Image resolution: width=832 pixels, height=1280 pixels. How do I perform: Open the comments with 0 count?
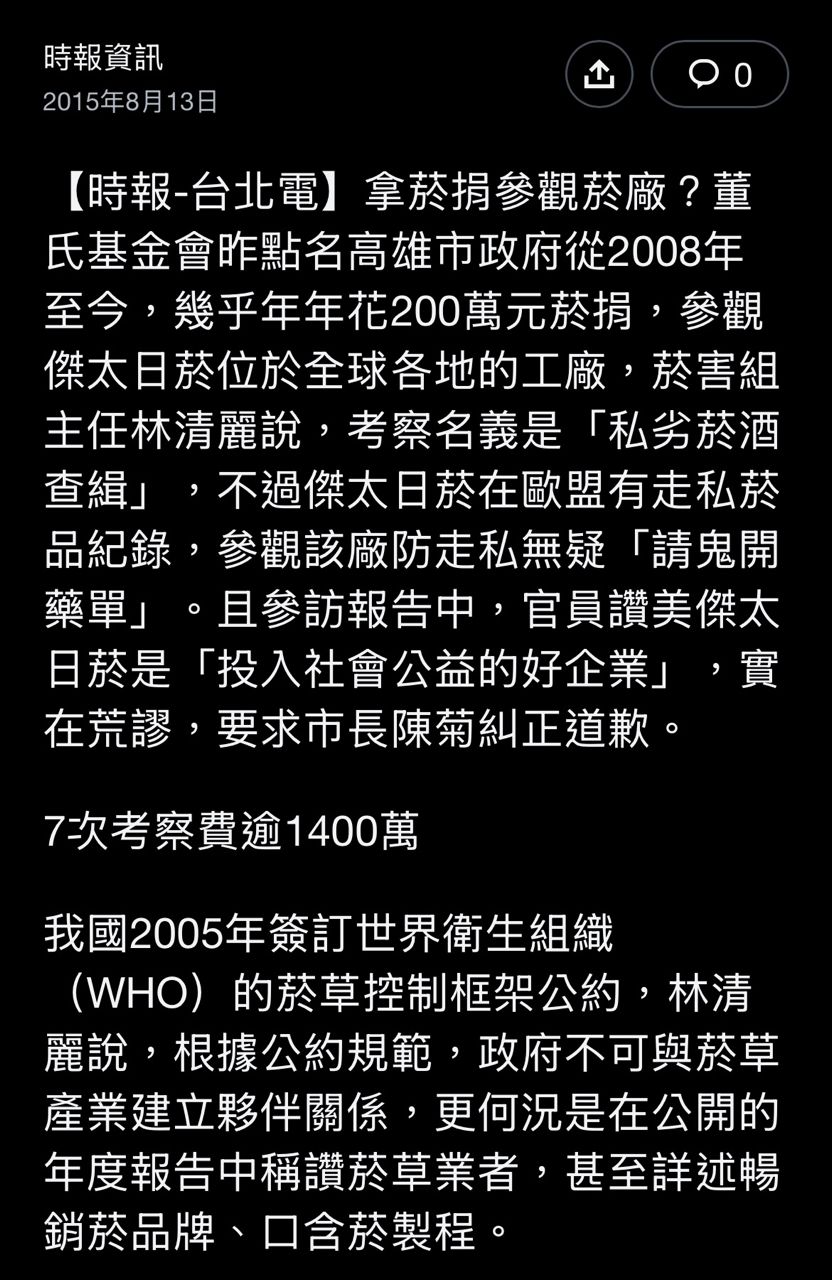pos(719,74)
